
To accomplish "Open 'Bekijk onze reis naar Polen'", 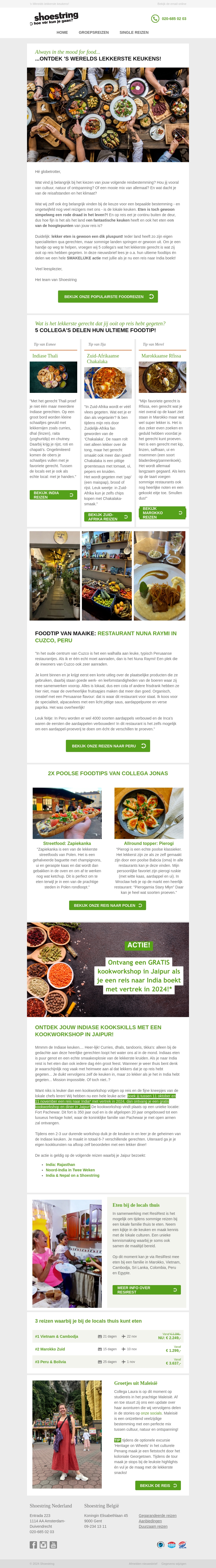I will coord(108,905).
